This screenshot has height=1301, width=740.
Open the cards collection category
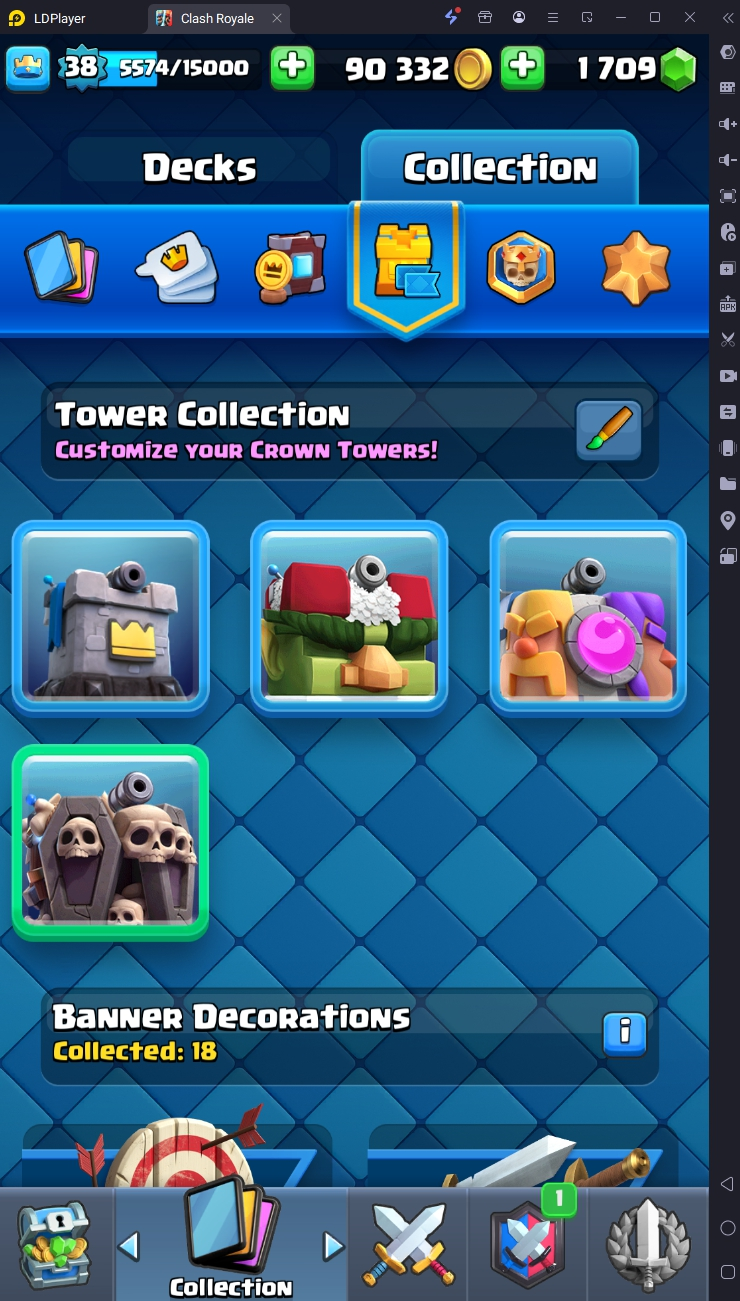click(x=61, y=267)
